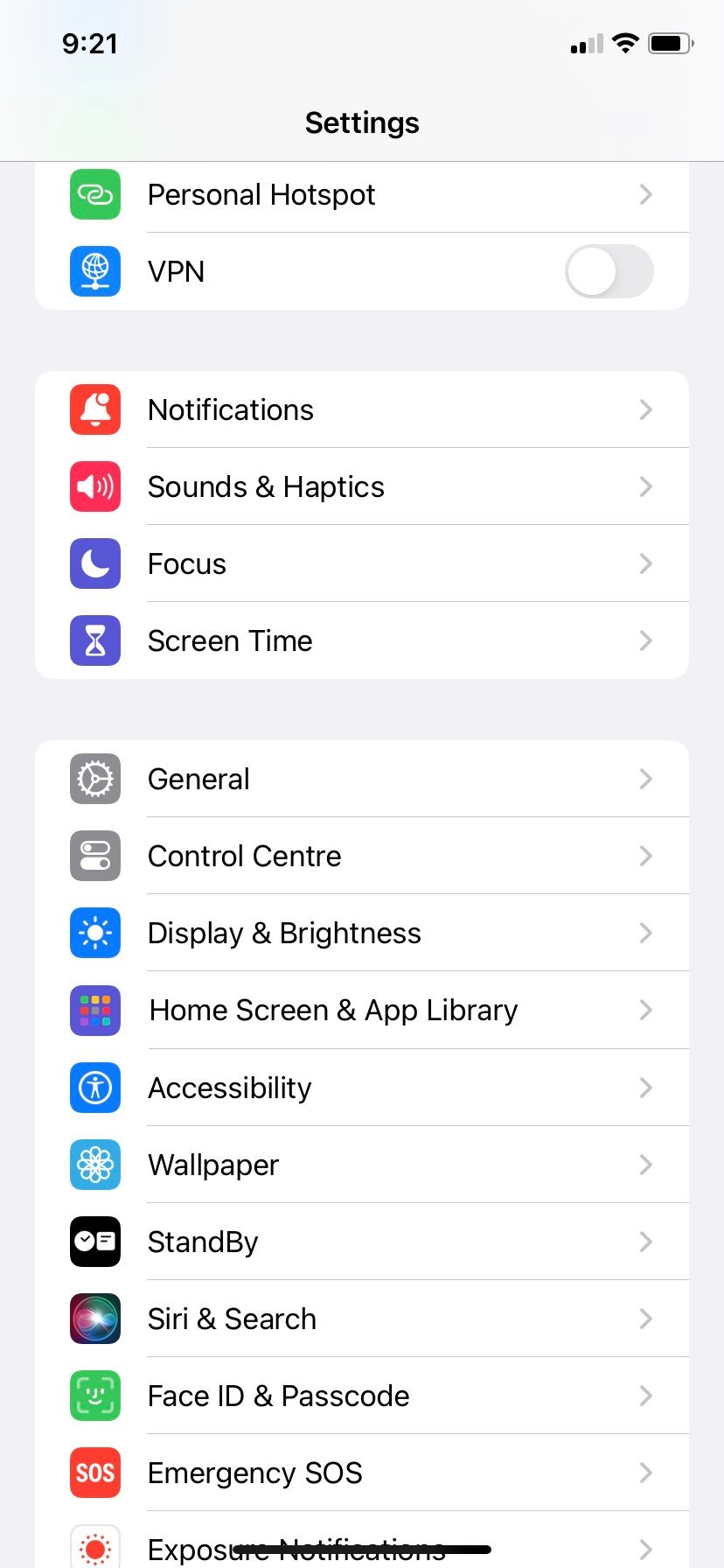Expand Control Centre via its chevron
Image resolution: width=724 pixels, height=1568 pixels.
pos(645,856)
